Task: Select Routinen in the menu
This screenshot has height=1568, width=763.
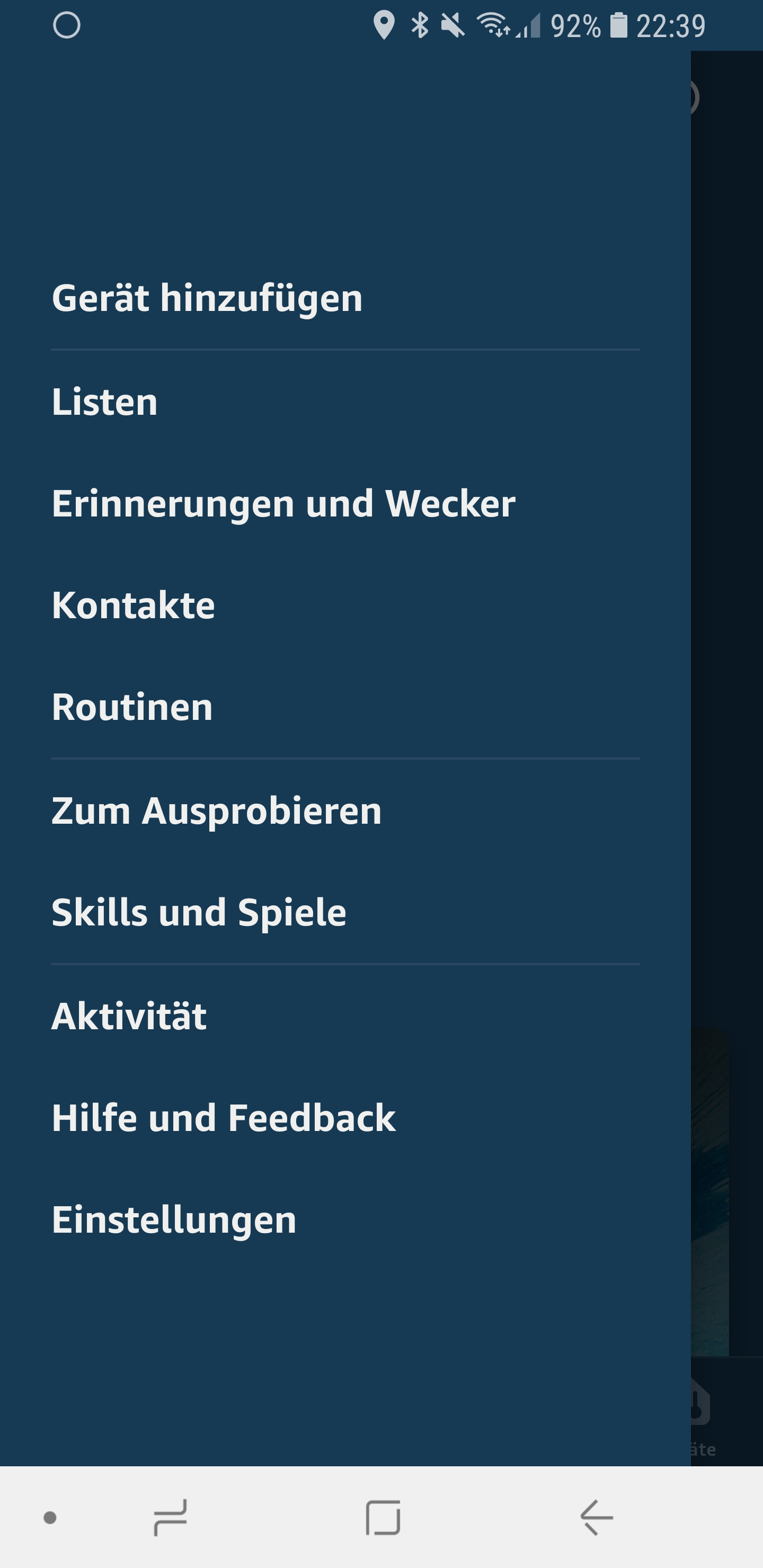Action: pyautogui.click(x=132, y=707)
